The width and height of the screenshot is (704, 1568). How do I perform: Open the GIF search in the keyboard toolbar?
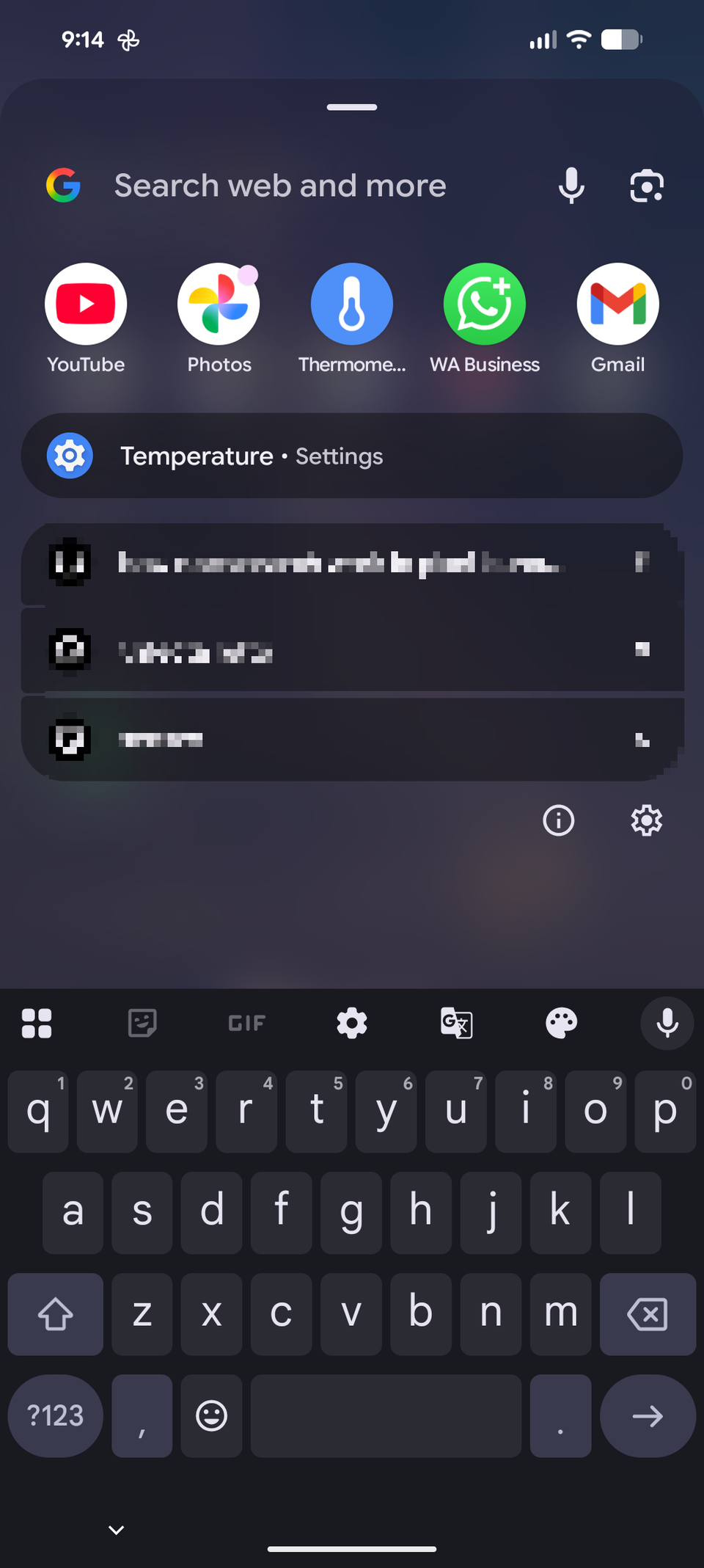[246, 1023]
